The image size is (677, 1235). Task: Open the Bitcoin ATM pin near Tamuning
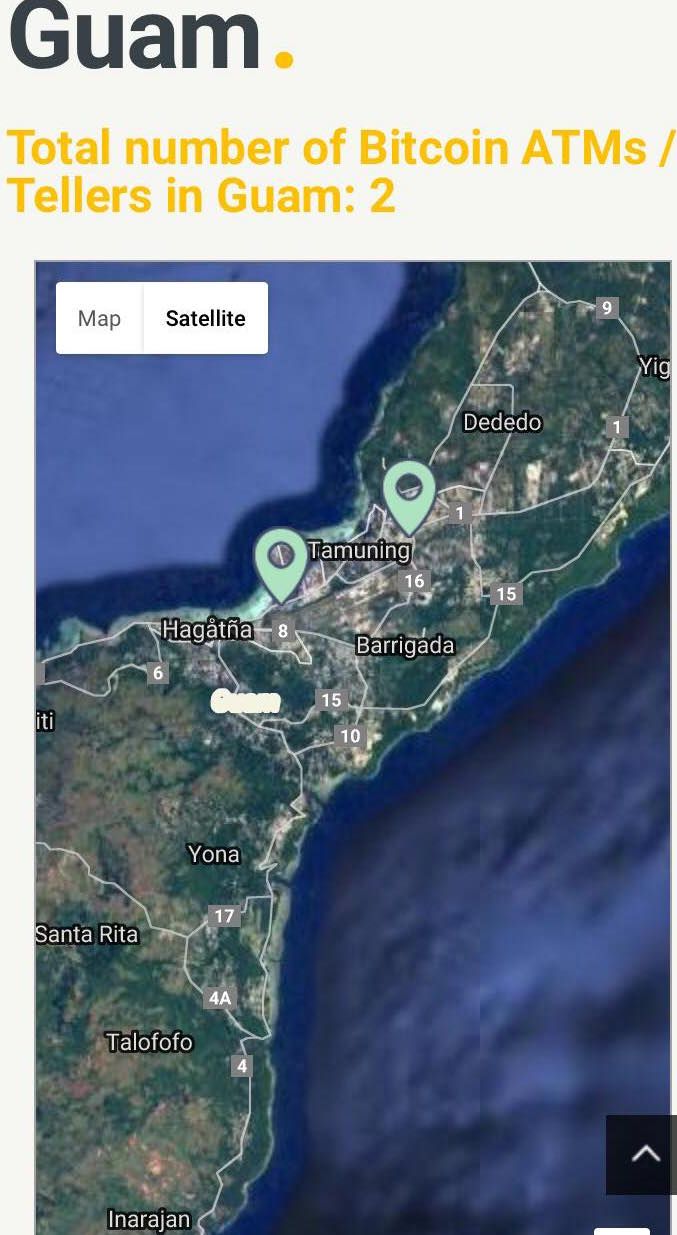[409, 493]
